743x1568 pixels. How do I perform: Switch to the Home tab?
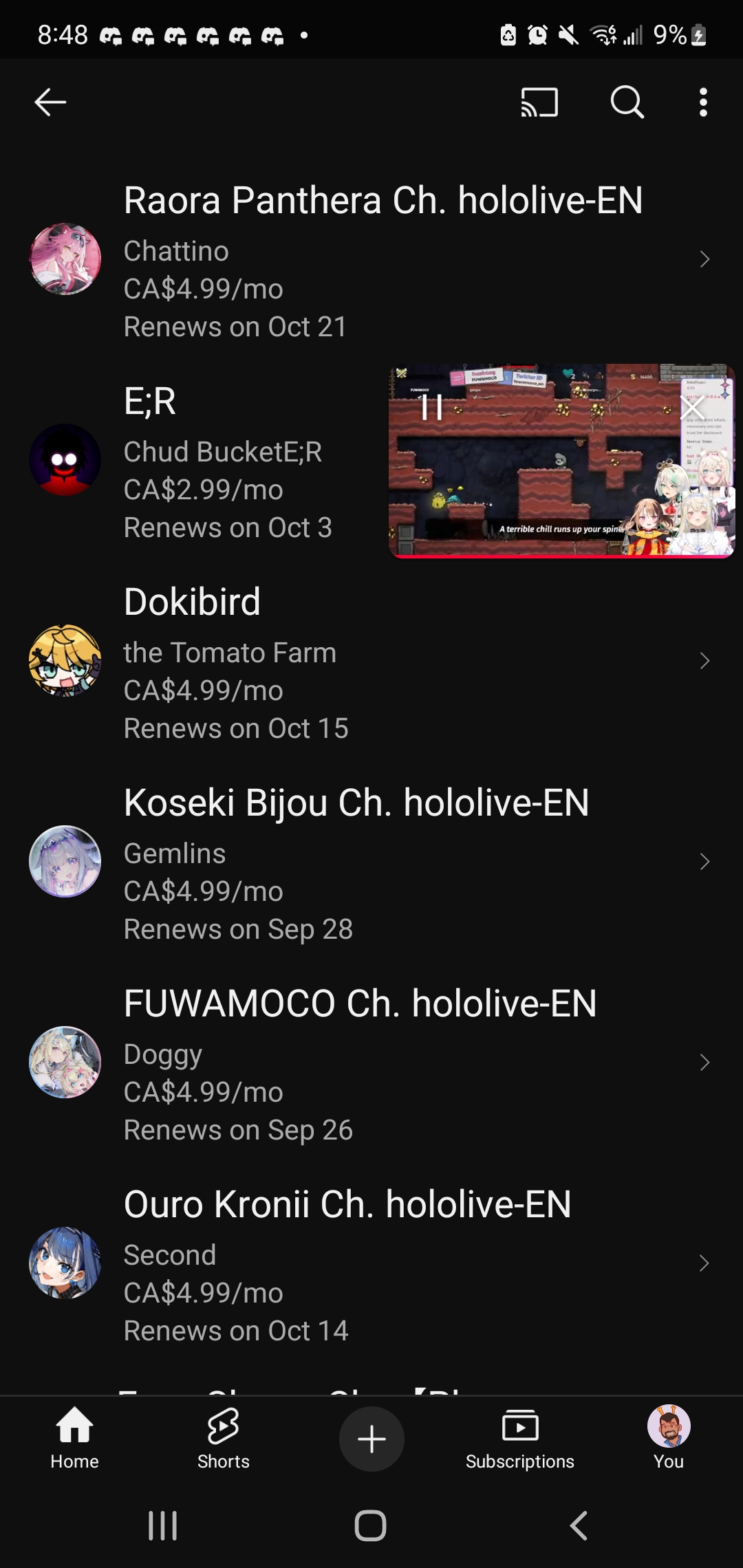click(x=74, y=1438)
